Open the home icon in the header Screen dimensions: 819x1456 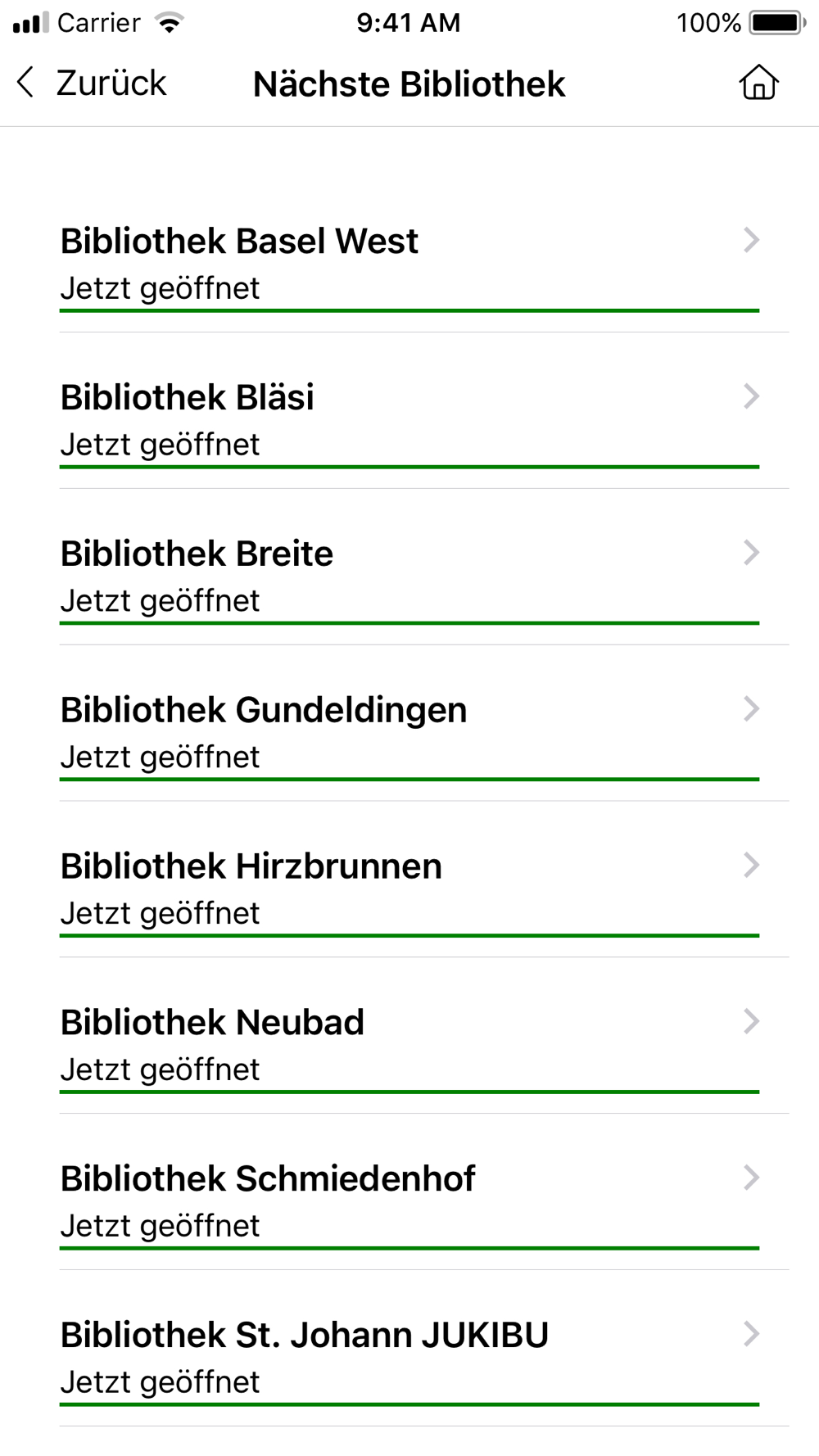coord(758,83)
